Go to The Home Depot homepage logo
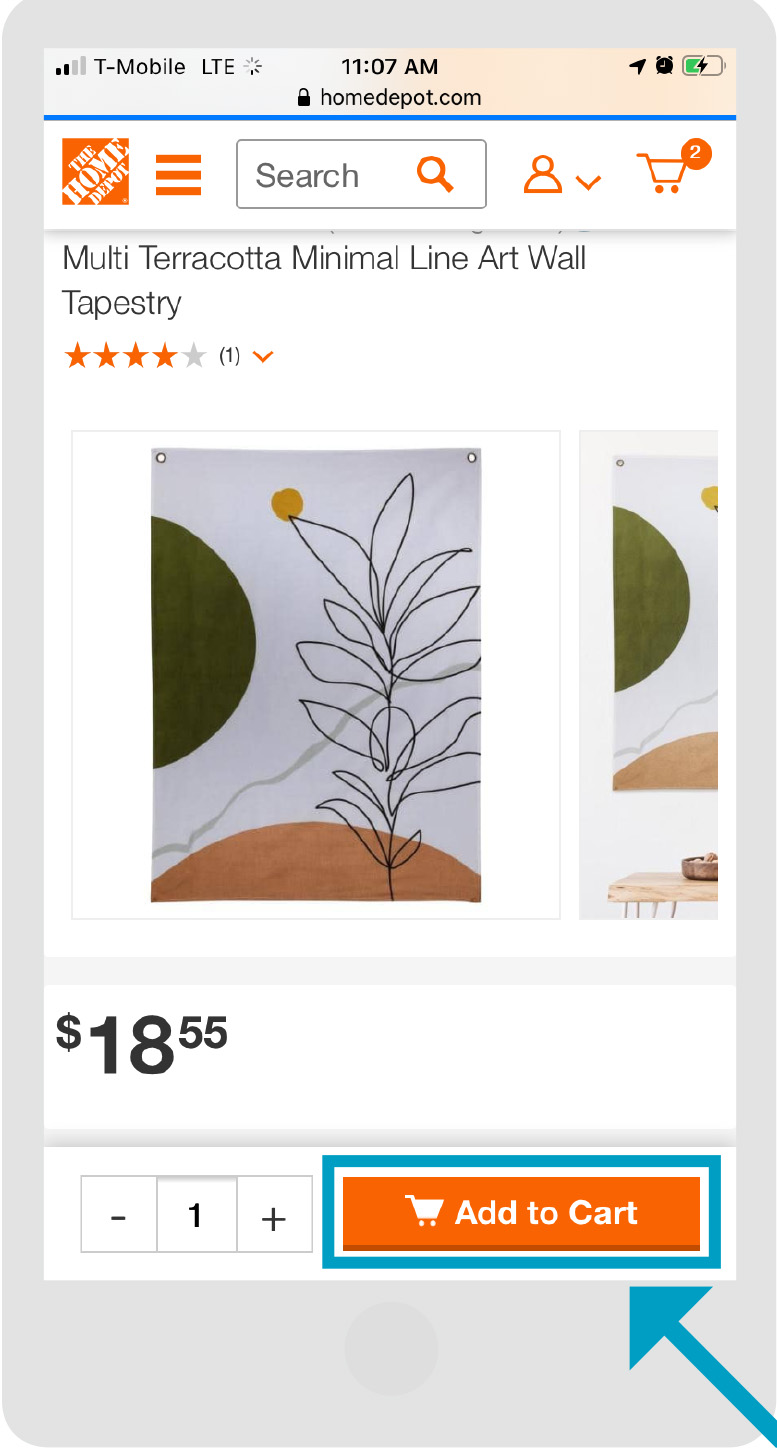777x1456 pixels. (95, 172)
